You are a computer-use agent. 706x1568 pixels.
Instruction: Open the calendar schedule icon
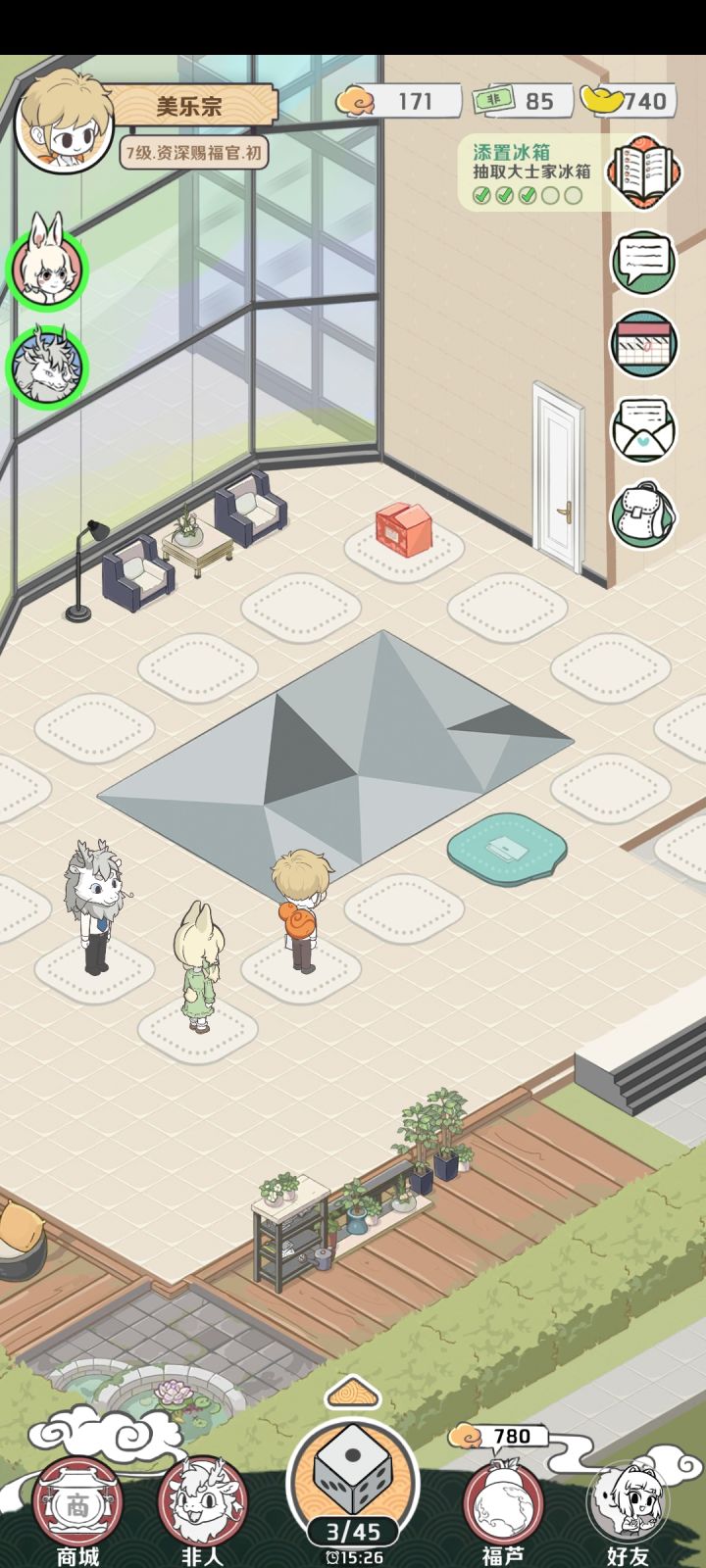point(642,345)
